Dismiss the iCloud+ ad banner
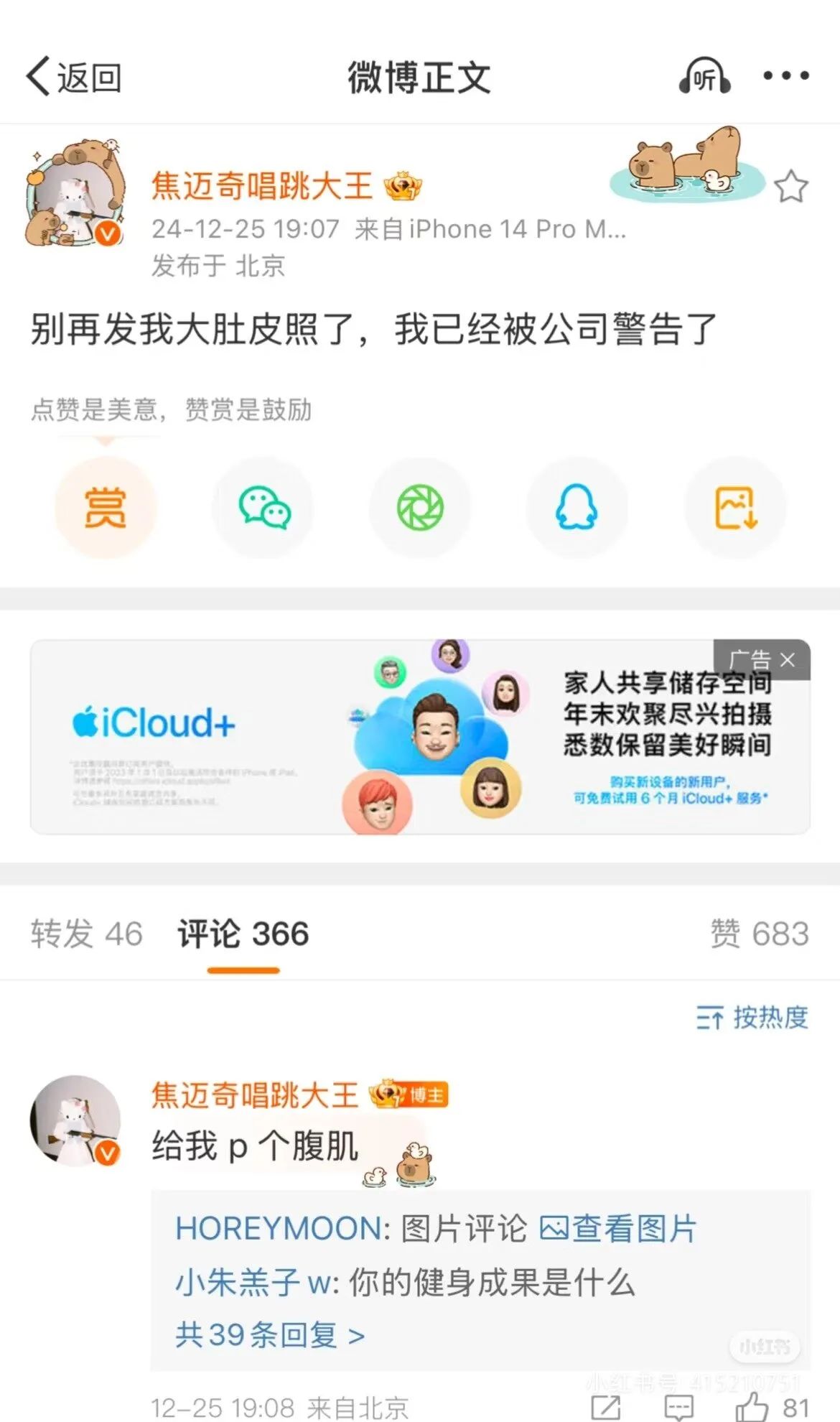This screenshot has height=1422, width=840. point(788,660)
